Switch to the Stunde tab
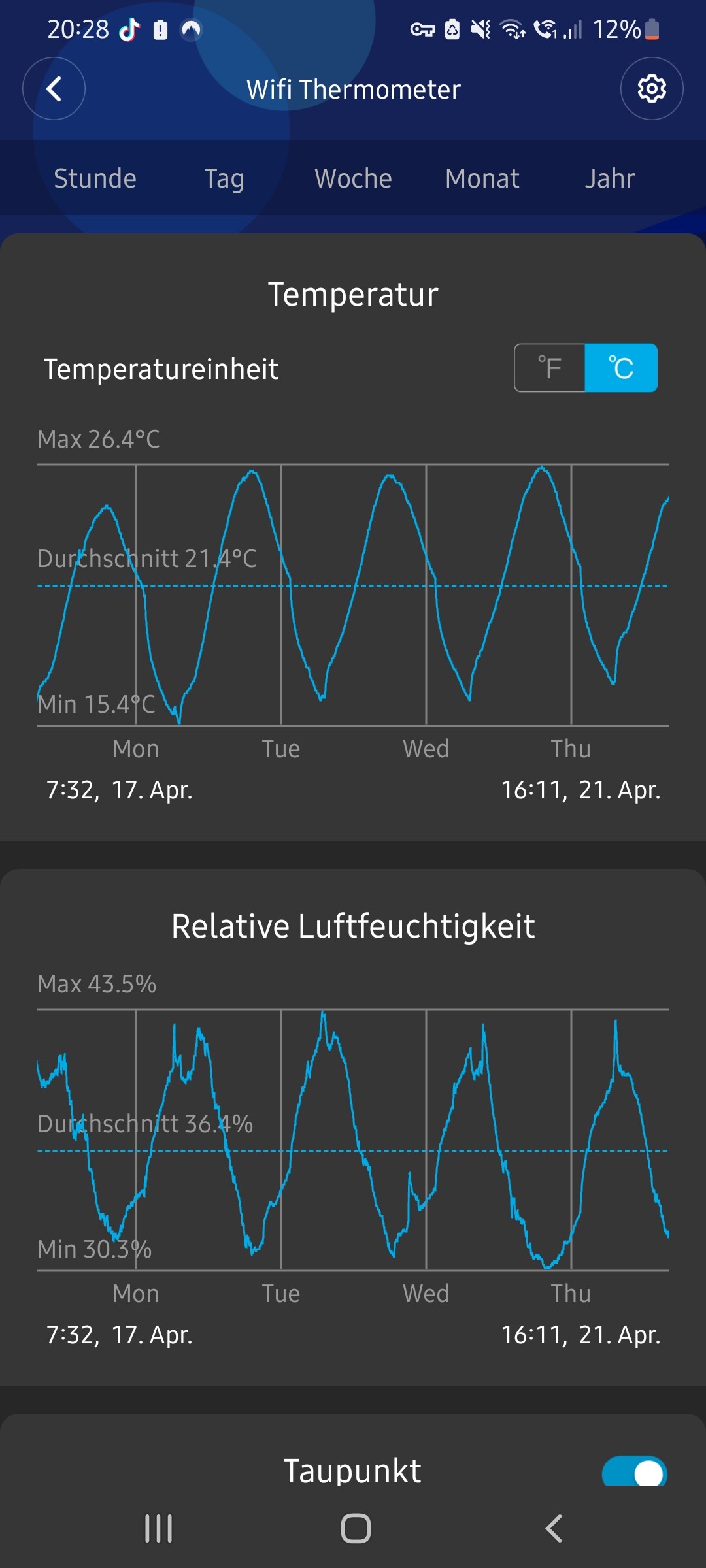Image resolution: width=706 pixels, height=1568 pixels. pyautogui.click(x=95, y=178)
